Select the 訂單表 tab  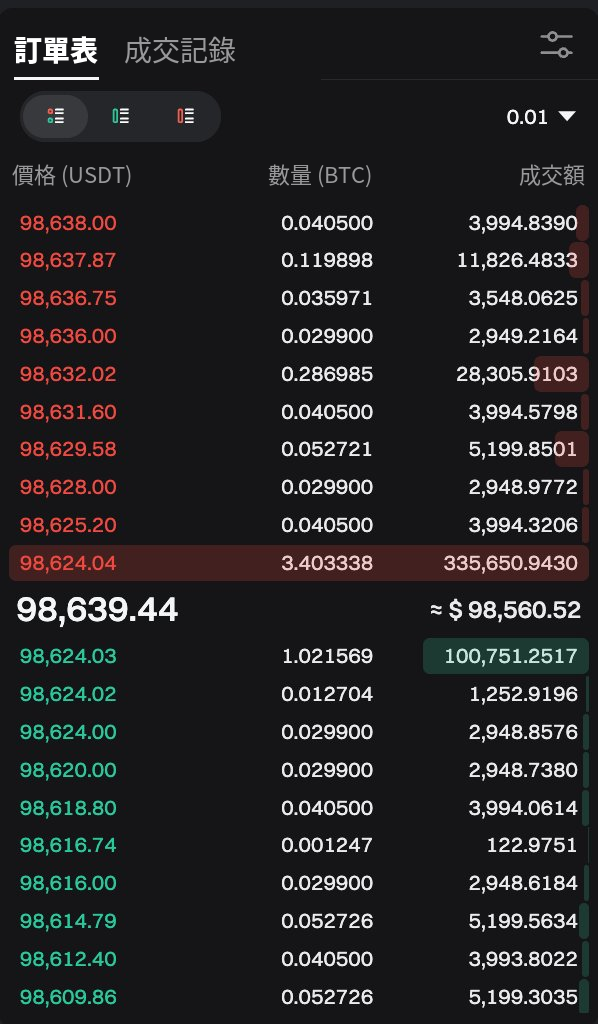[56, 51]
